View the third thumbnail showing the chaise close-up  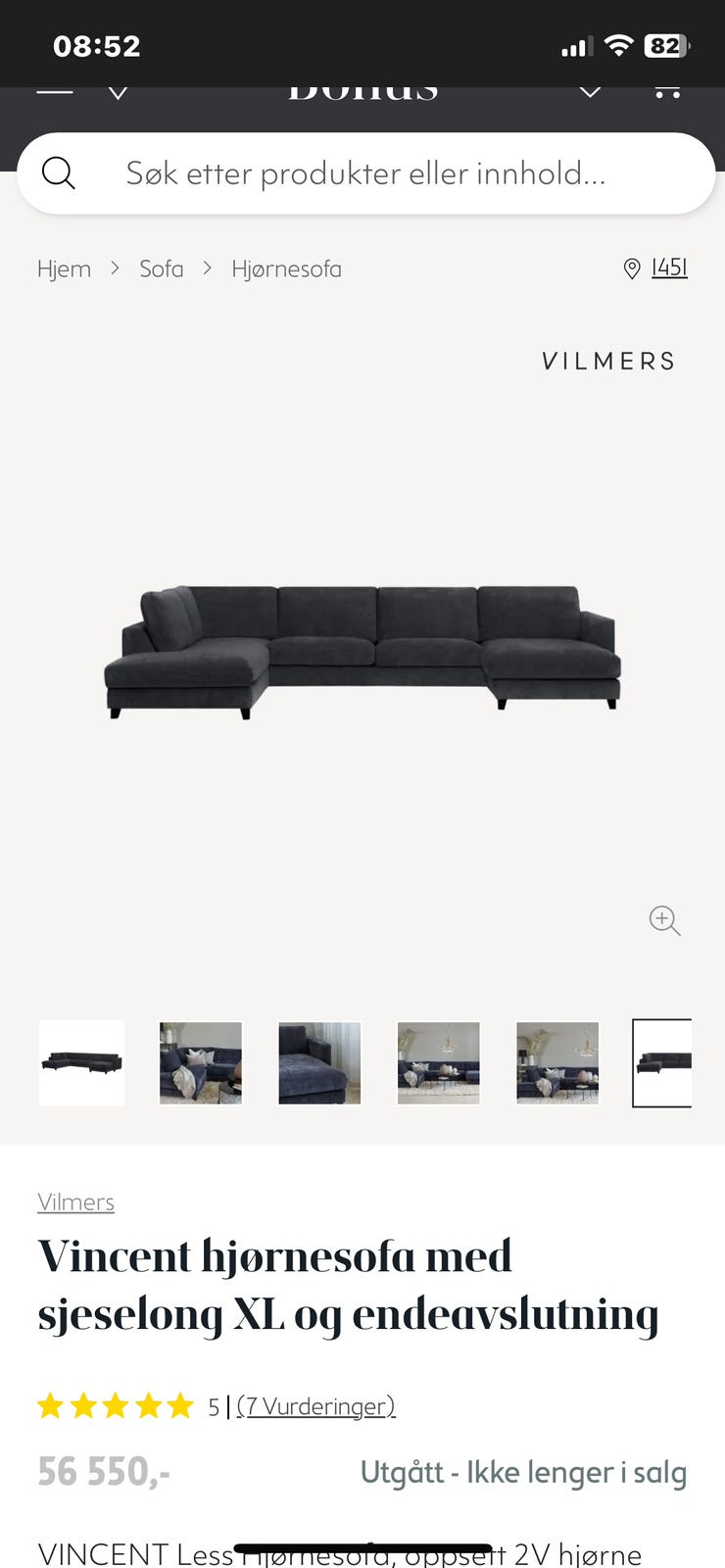pyautogui.click(x=319, y=1063)
